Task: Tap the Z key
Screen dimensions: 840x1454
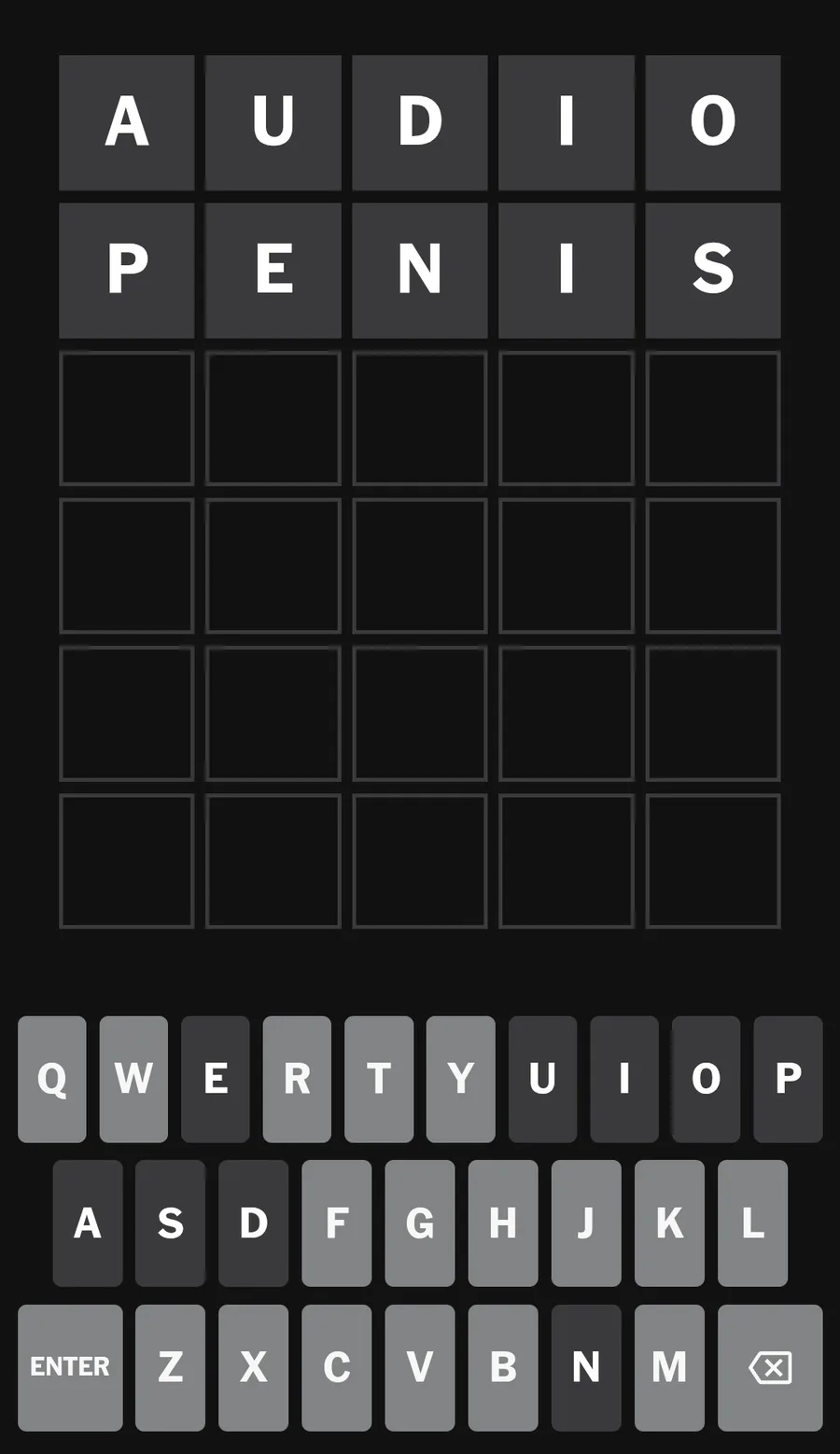Action: coord(170,1367)
